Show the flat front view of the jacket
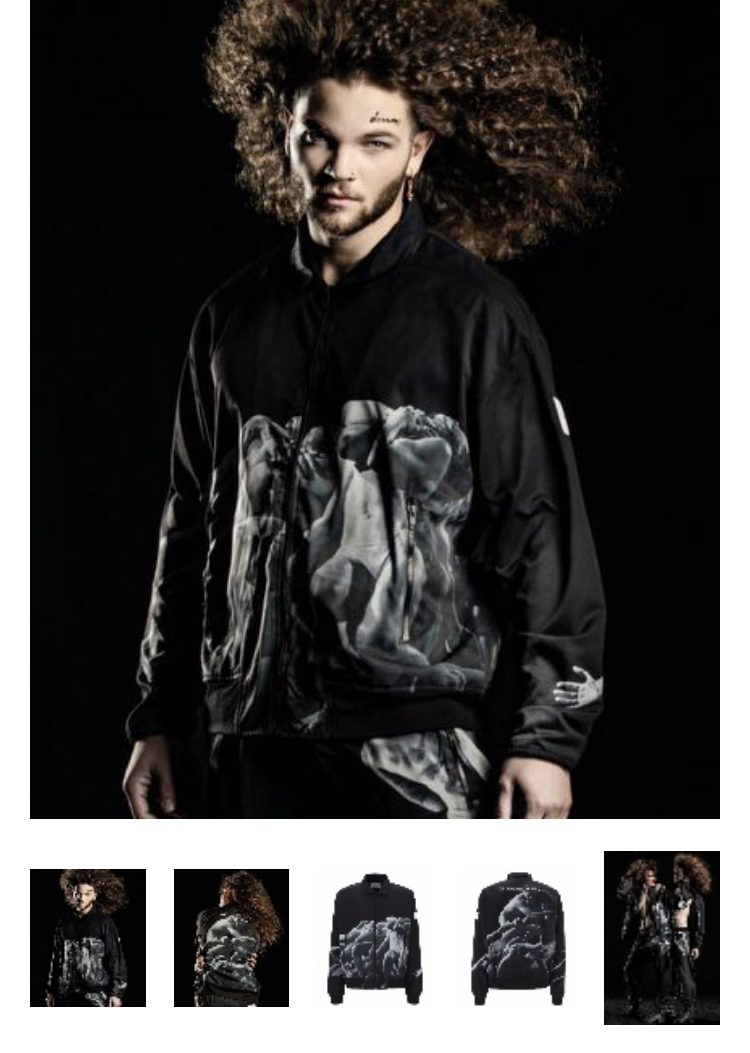 click(375, 938)
